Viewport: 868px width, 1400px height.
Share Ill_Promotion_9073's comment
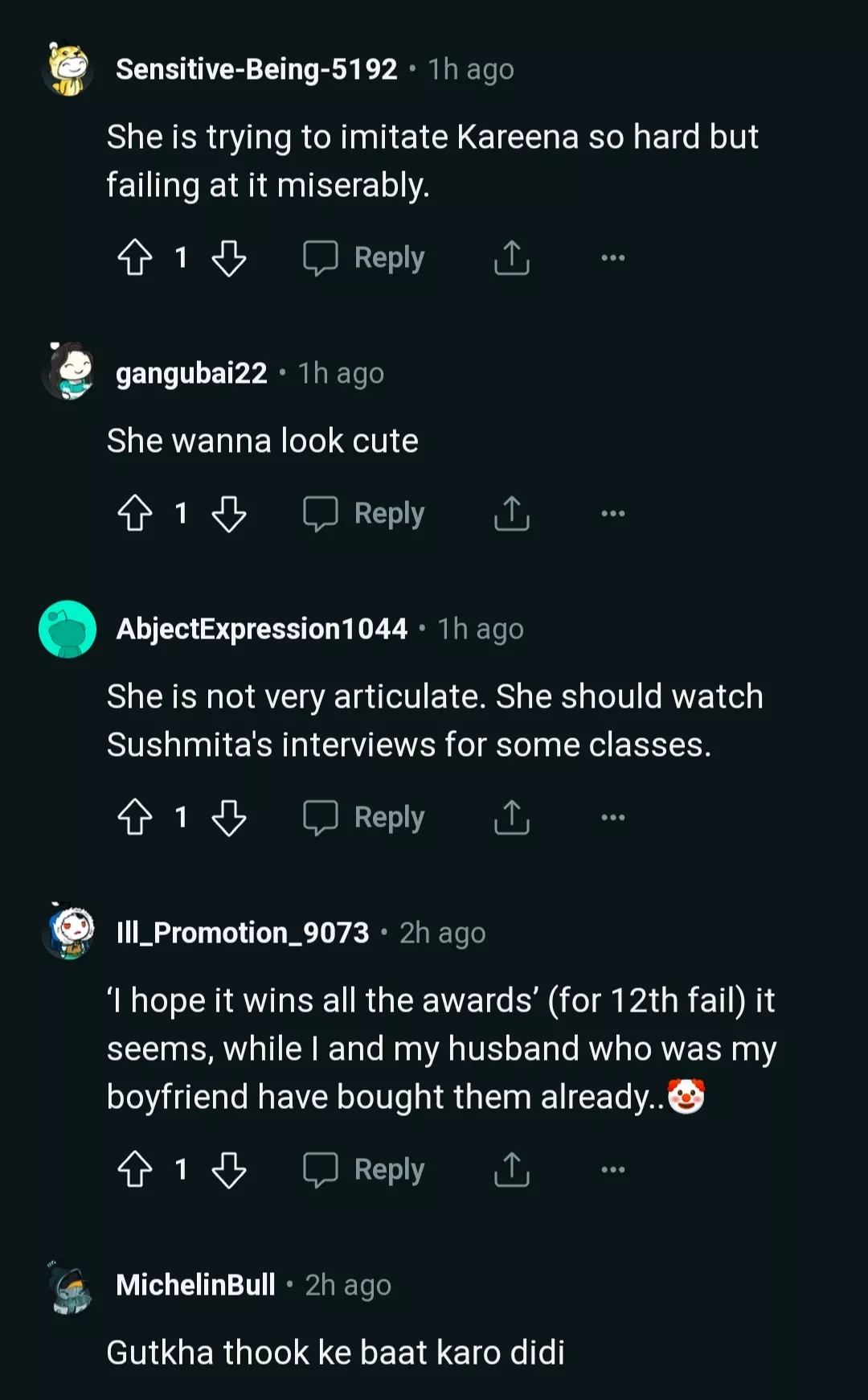pos(512,1170)
